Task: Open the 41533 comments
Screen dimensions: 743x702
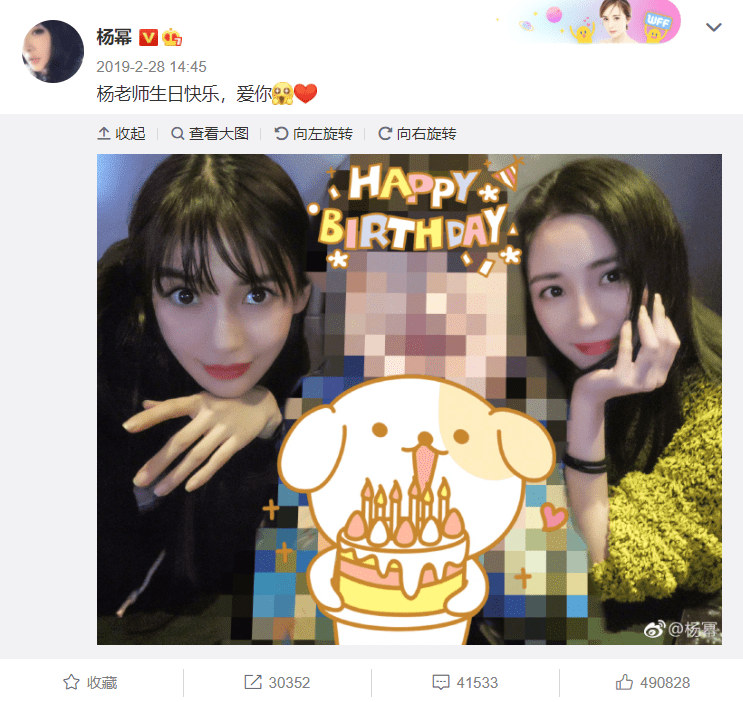Action: coord(465,683)
